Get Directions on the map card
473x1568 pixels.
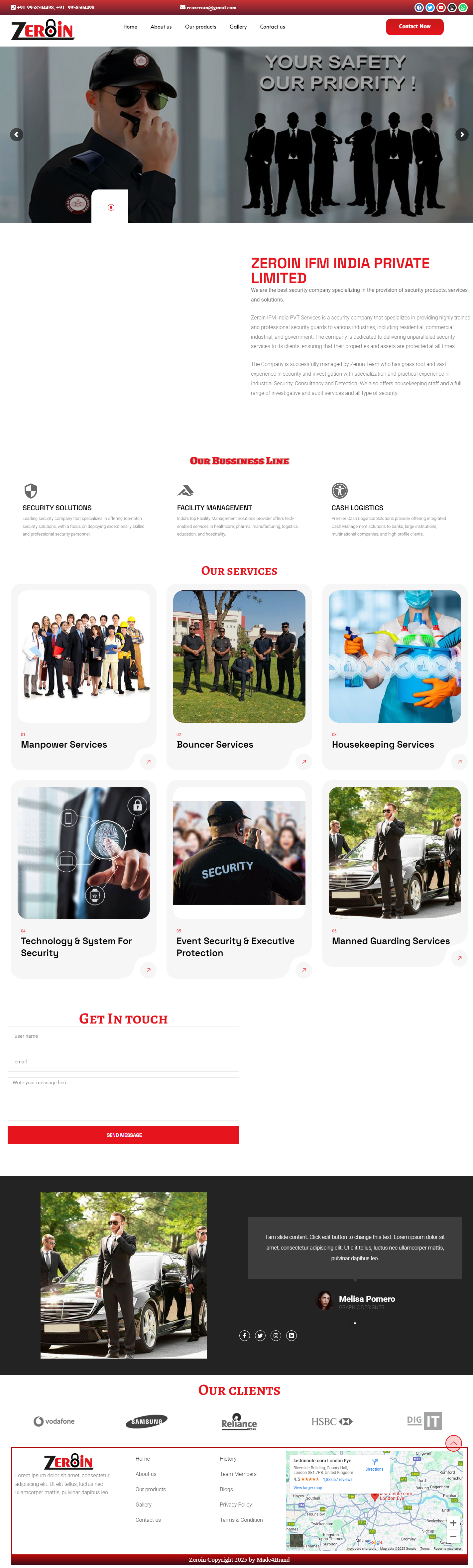click(x=374, y=1465)
